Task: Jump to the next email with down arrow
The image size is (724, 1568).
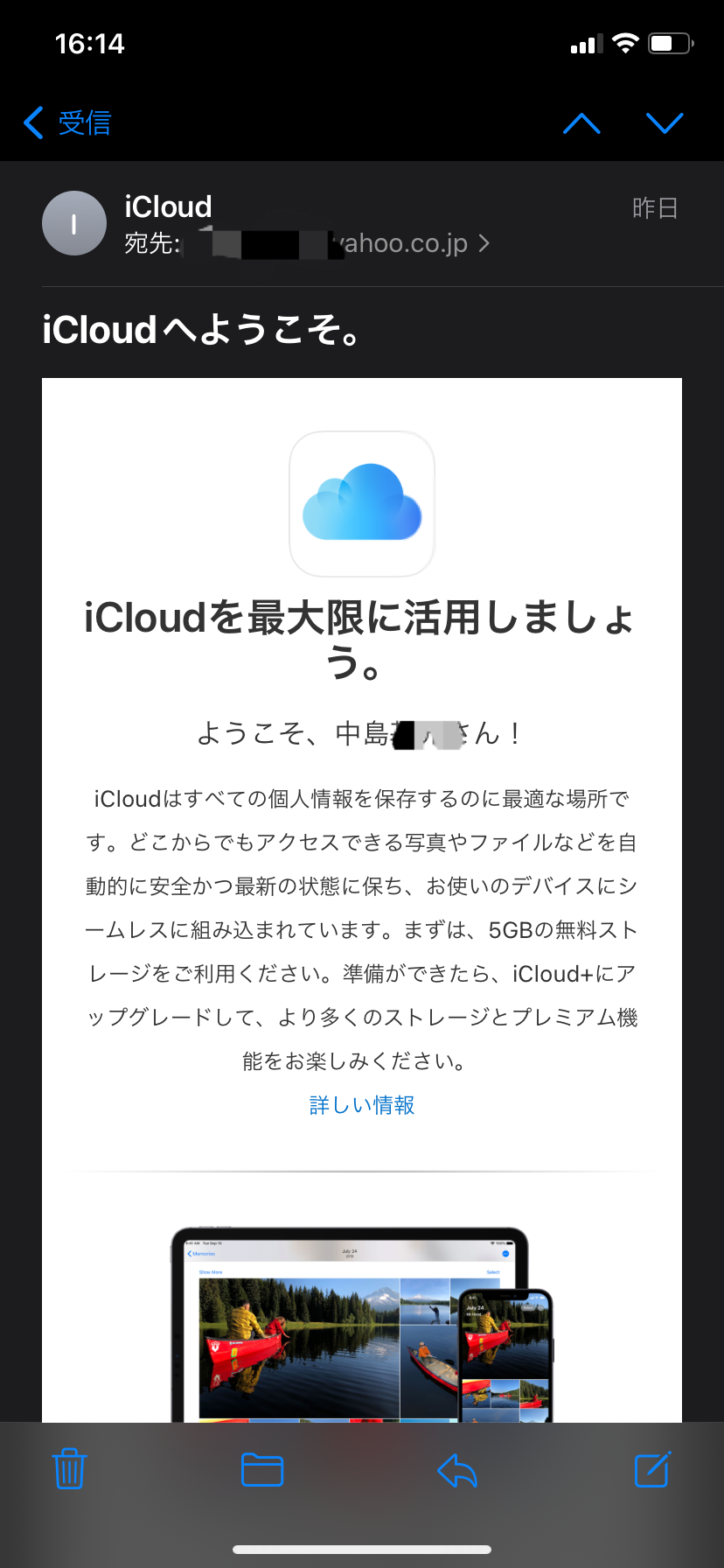Action: (665, 123)
